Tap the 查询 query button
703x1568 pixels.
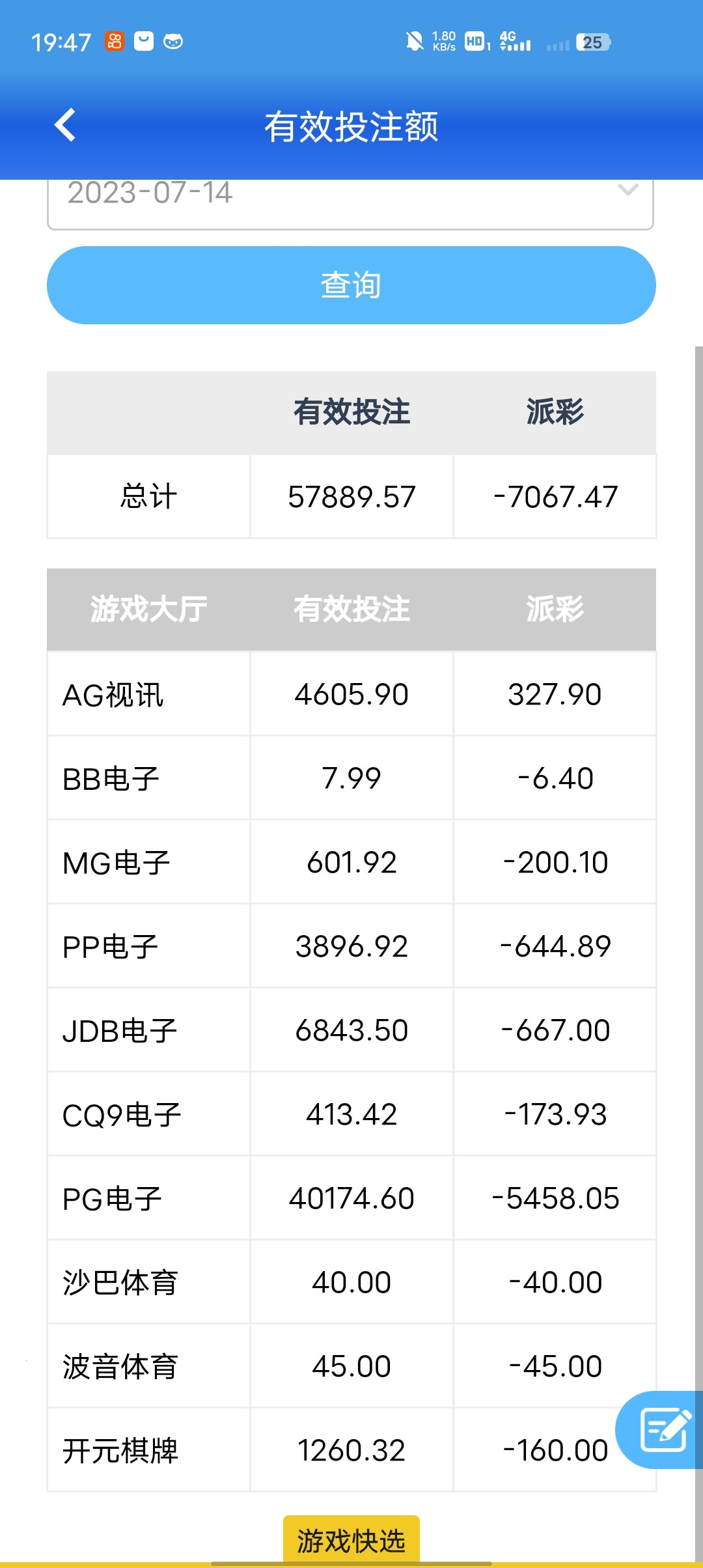[351, 285]
